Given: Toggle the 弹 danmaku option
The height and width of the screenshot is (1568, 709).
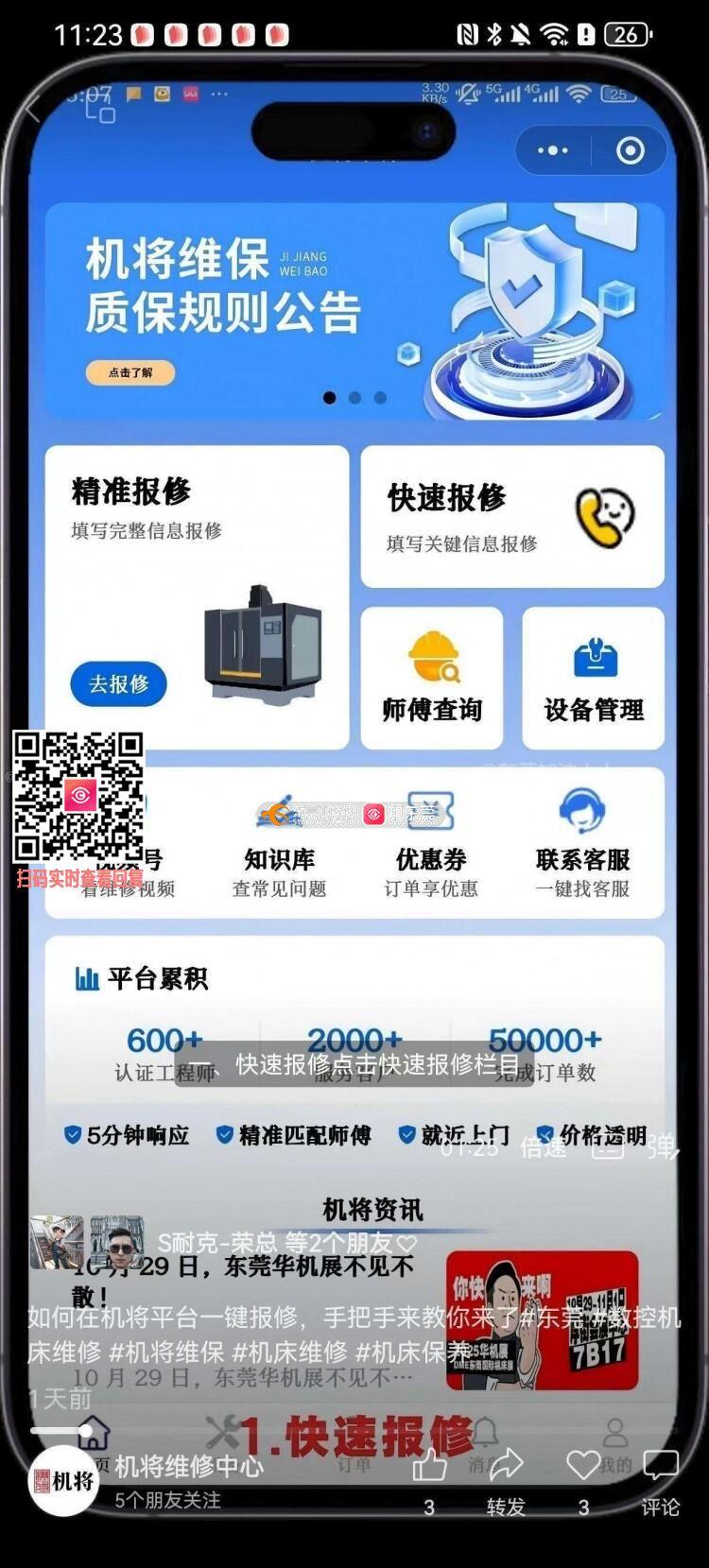Looking at the screenshot, I should pyautogui.click(x=661, y=1147).
